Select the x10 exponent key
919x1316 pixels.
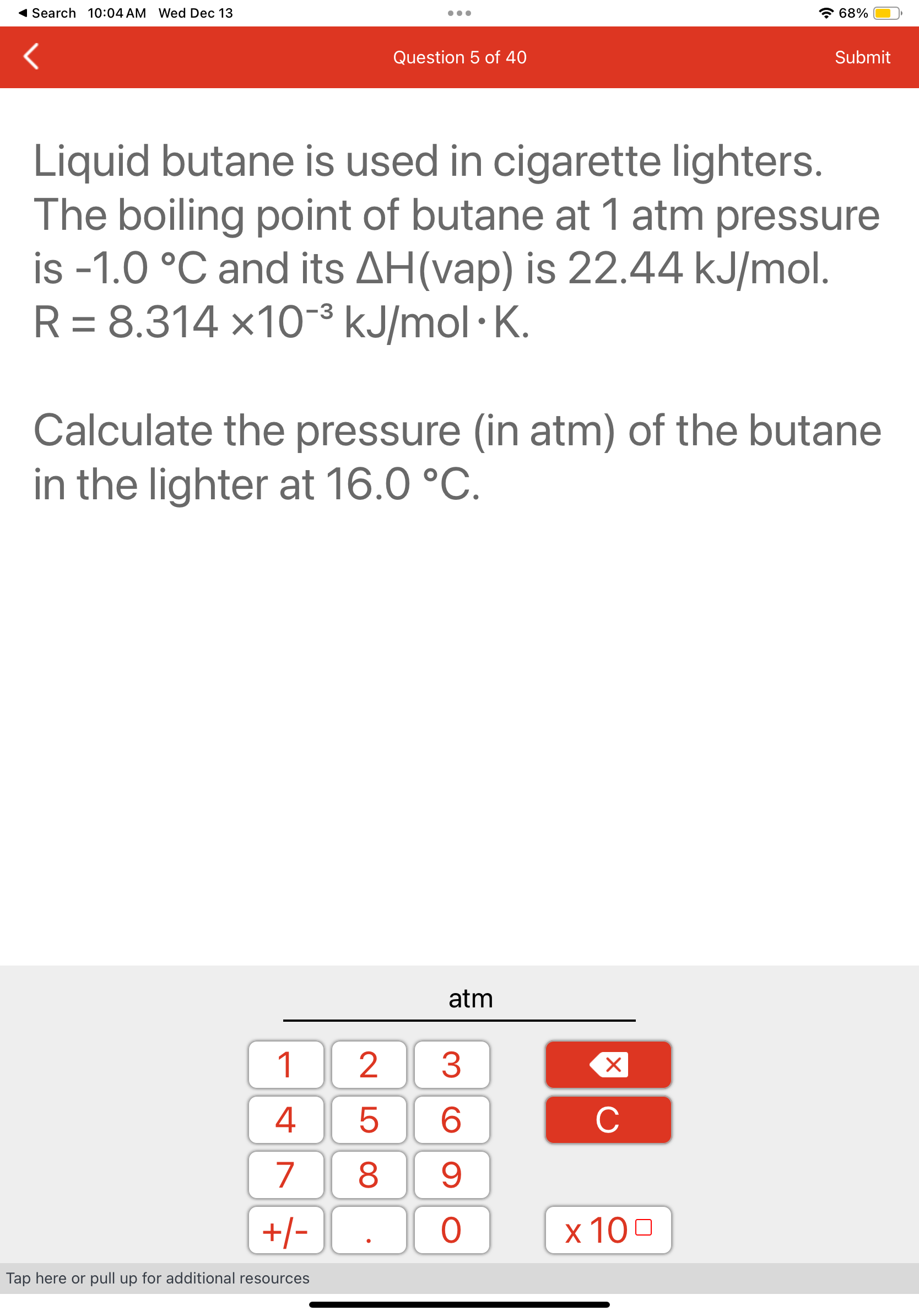coord(608,1229)
